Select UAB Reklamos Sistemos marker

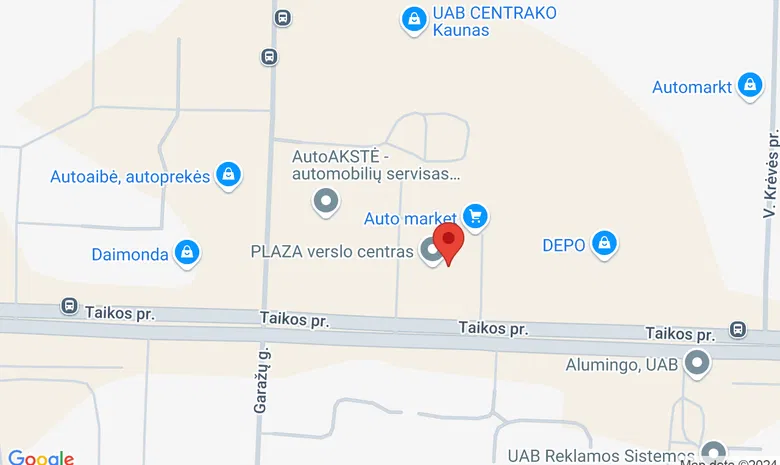click(x=712, y=453)
